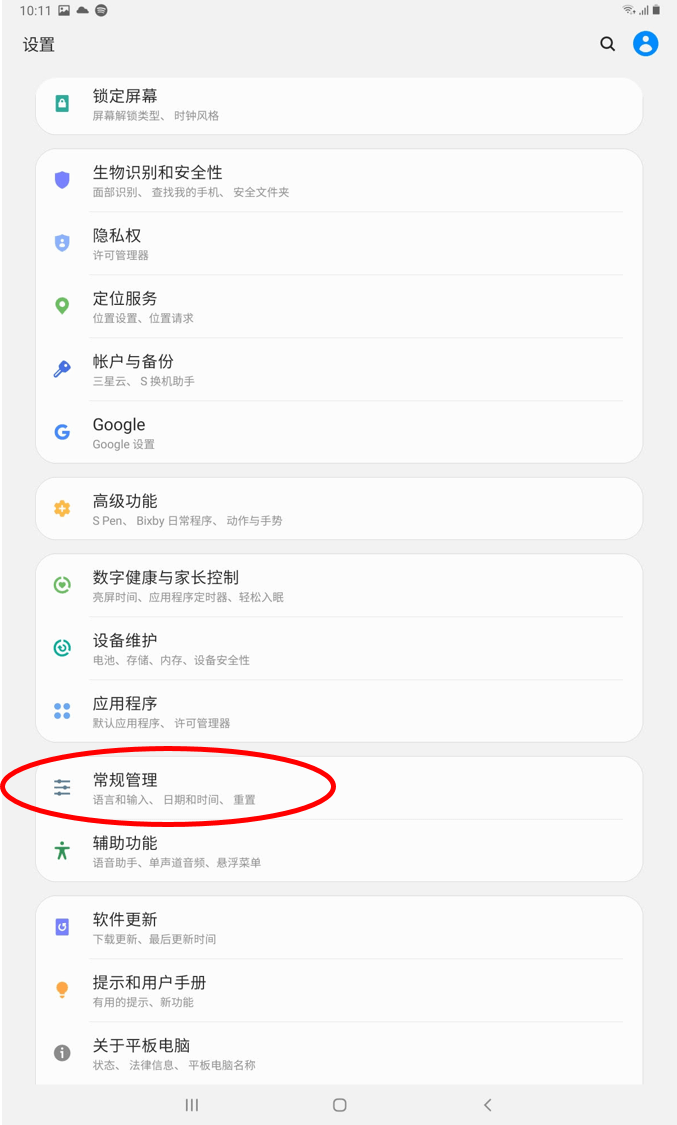
Task: Open 隐私权 settings
Action: [x=338, y=244]
